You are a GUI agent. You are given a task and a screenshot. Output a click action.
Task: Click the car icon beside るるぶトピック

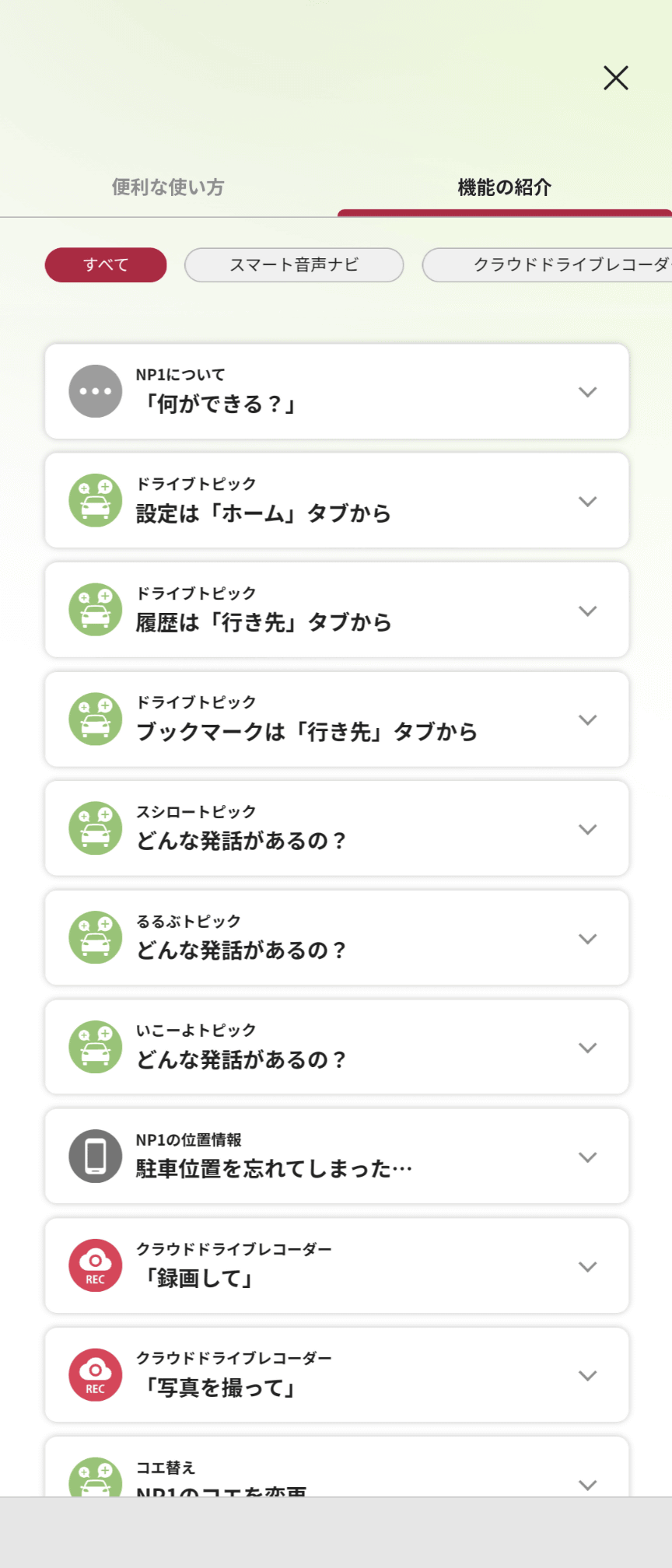coord(95,938)
